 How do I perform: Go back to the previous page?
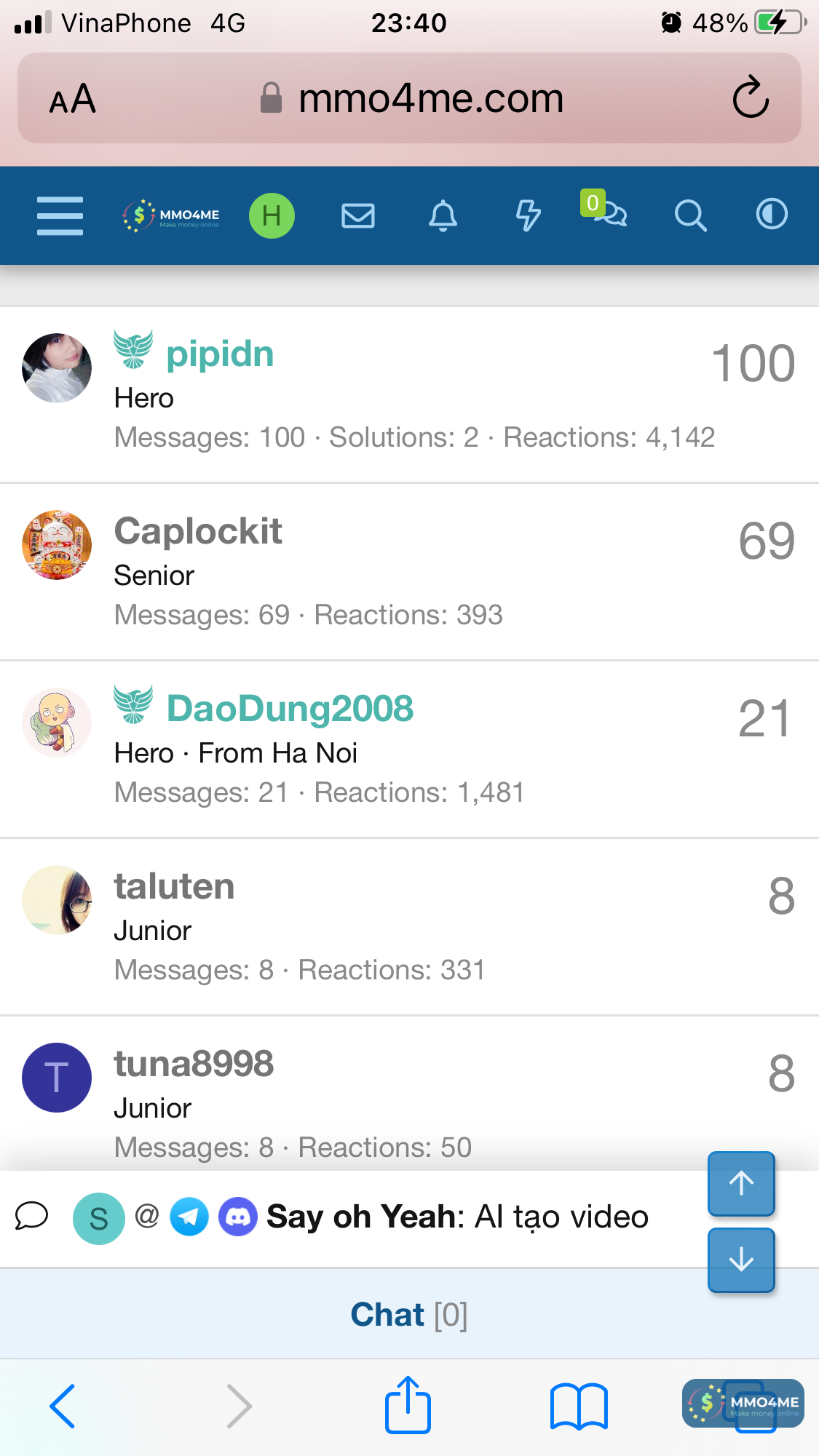point(63,1405)
